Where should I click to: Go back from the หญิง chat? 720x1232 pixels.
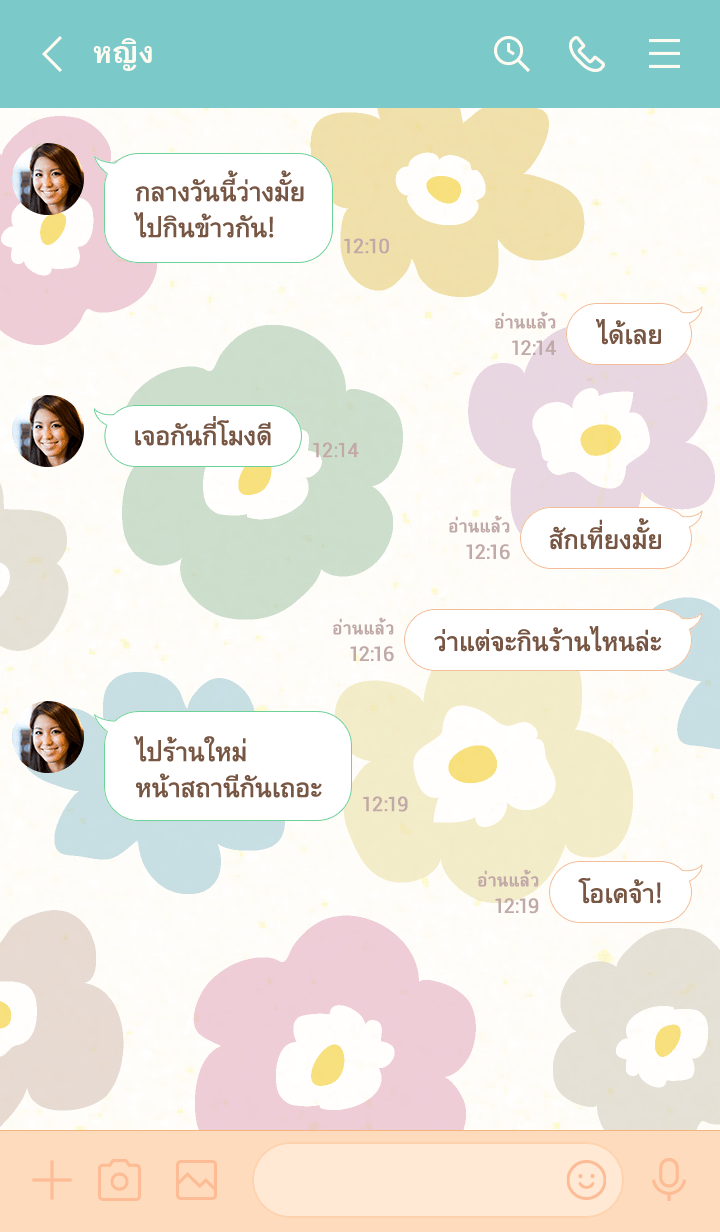[x=52, y=54]
